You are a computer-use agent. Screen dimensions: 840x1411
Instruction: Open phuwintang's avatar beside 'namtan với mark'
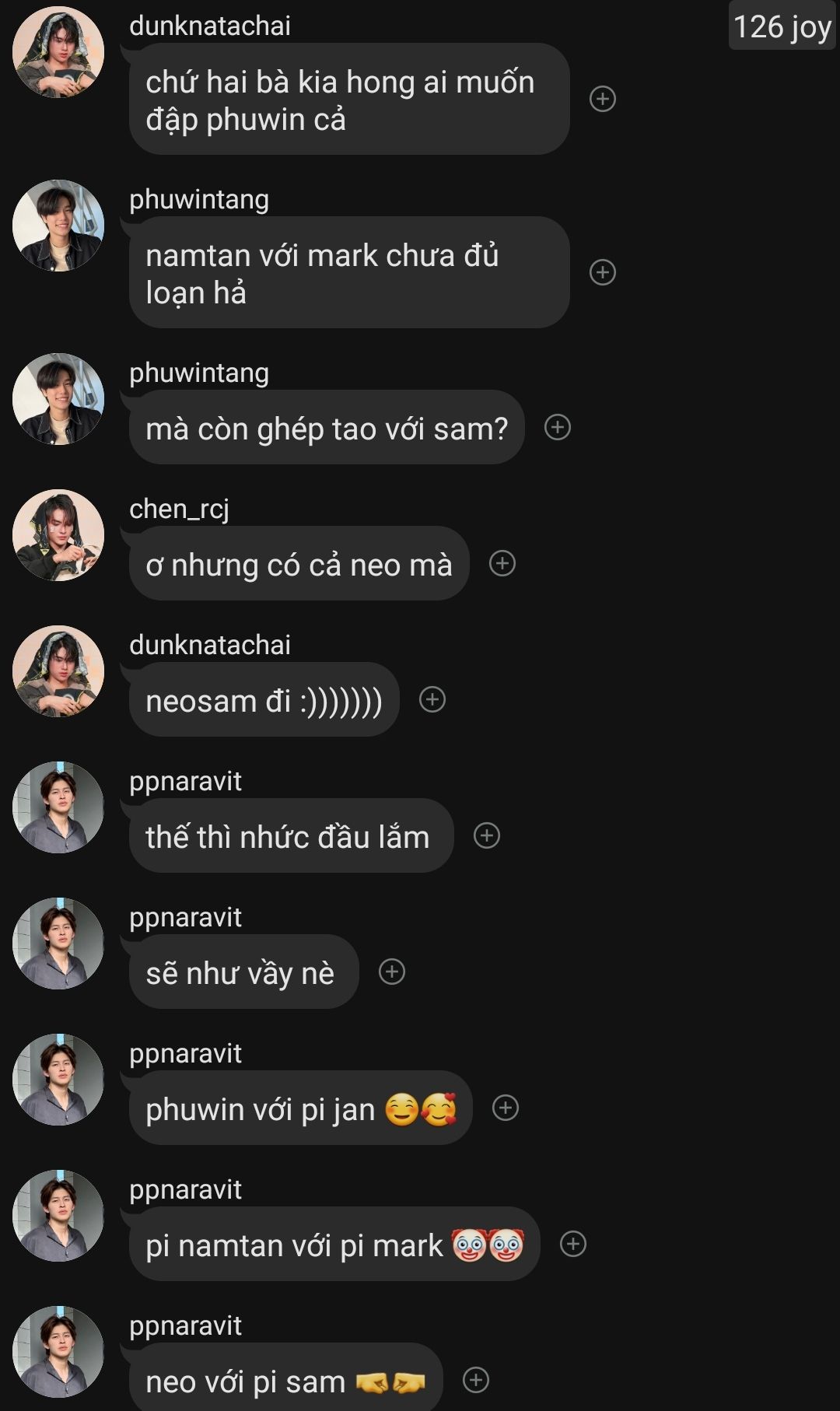coord(58,226)
